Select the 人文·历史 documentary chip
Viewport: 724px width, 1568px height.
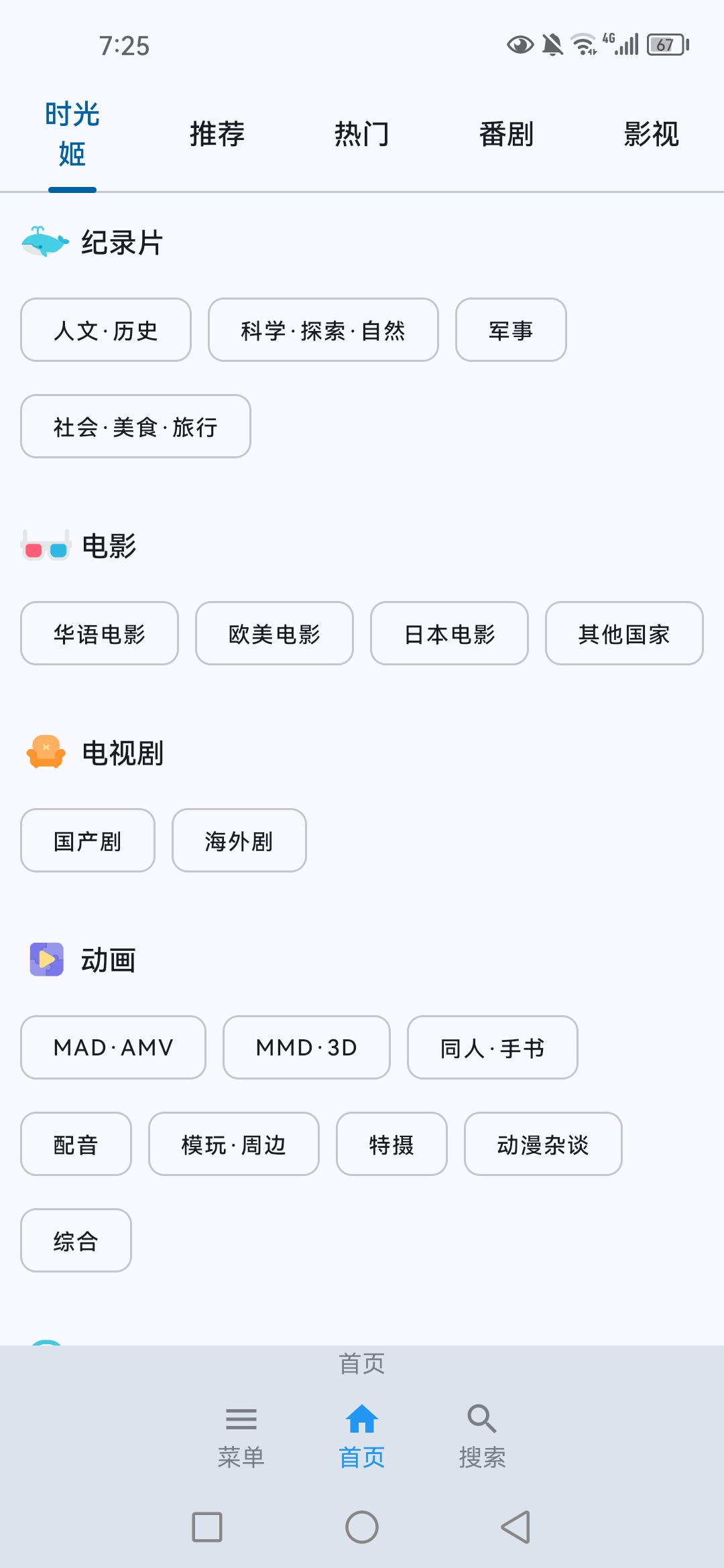pos(106,330)
